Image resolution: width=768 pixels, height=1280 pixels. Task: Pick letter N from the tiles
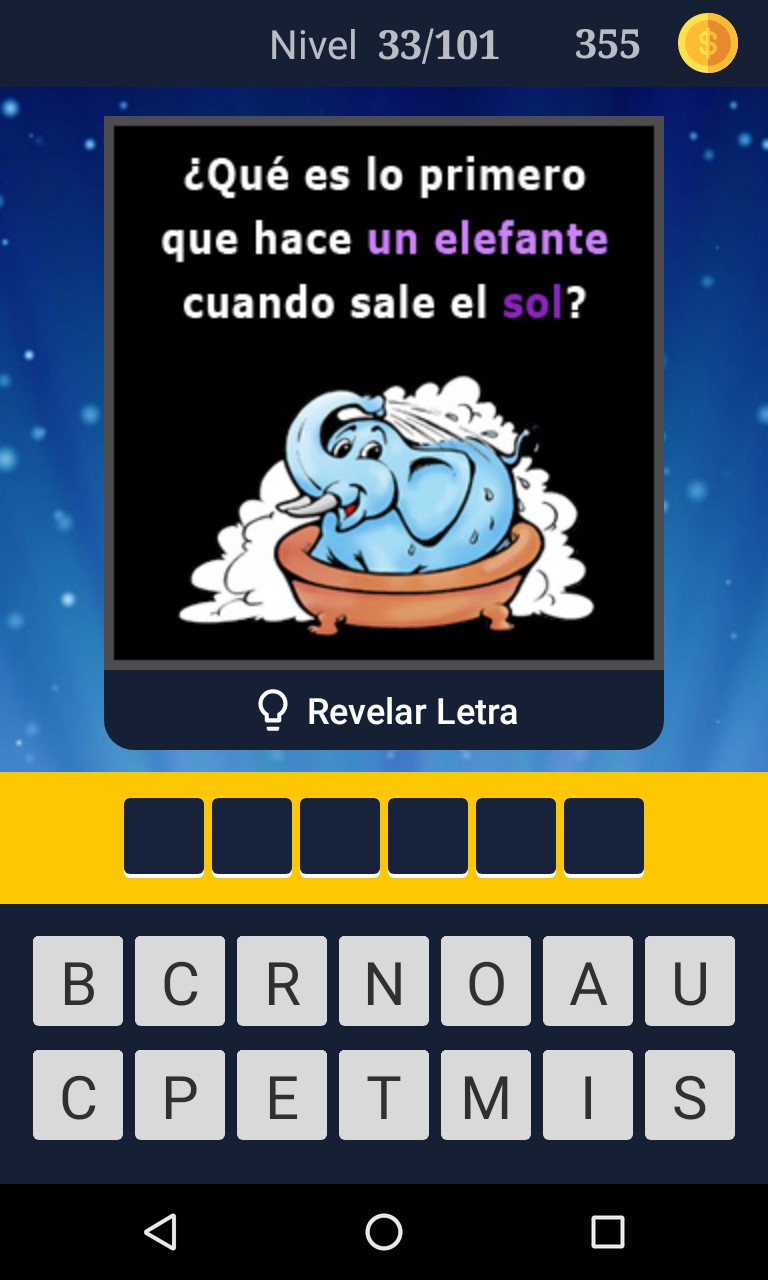(x=384, y=981)
